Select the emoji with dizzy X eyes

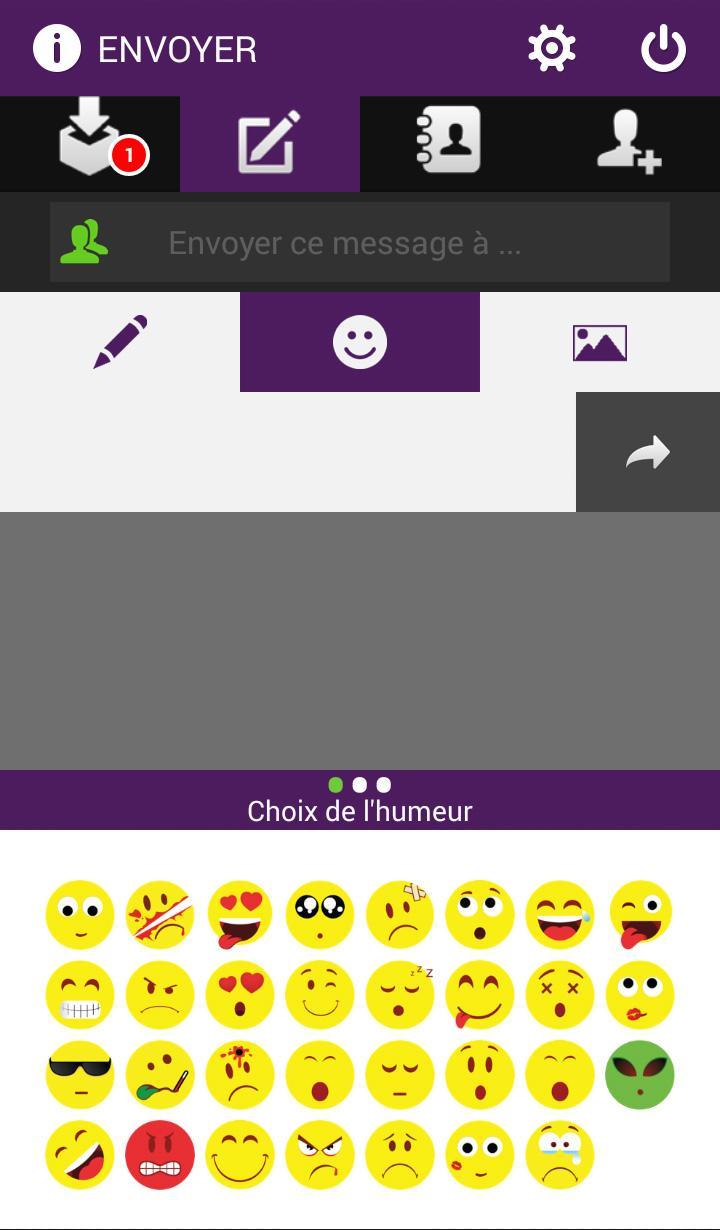point(560,995)
